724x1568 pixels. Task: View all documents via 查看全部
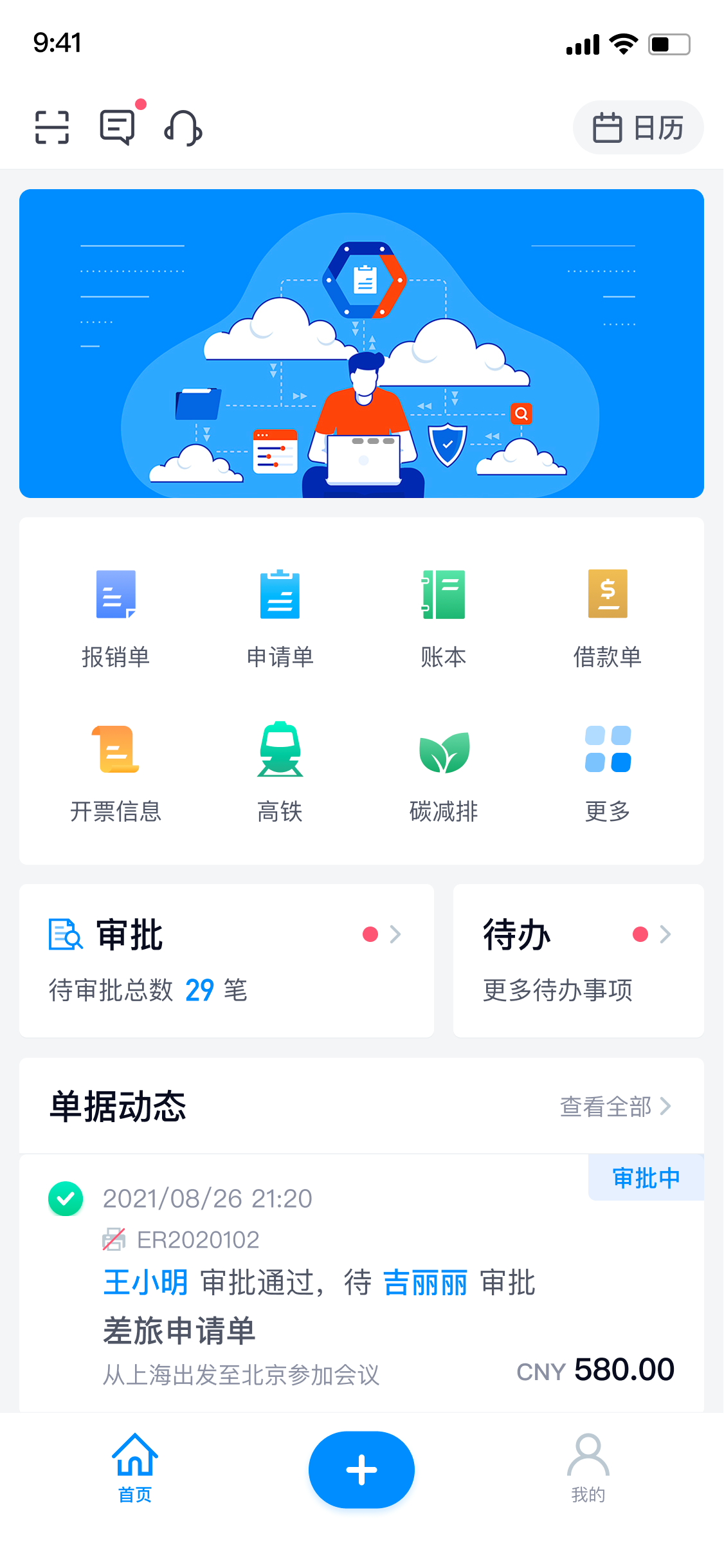615,1107
